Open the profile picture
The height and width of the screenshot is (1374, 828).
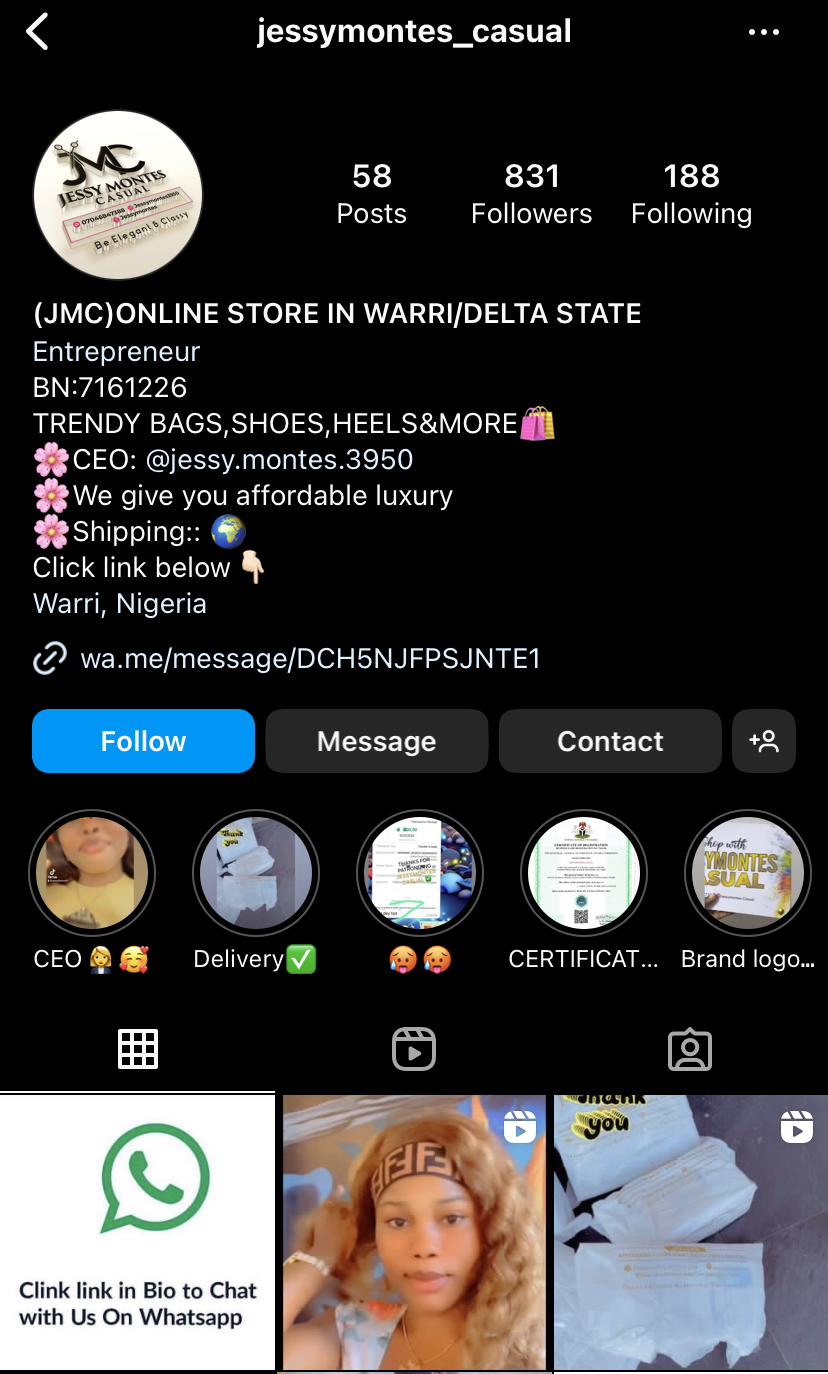click(x=118, y=195)
